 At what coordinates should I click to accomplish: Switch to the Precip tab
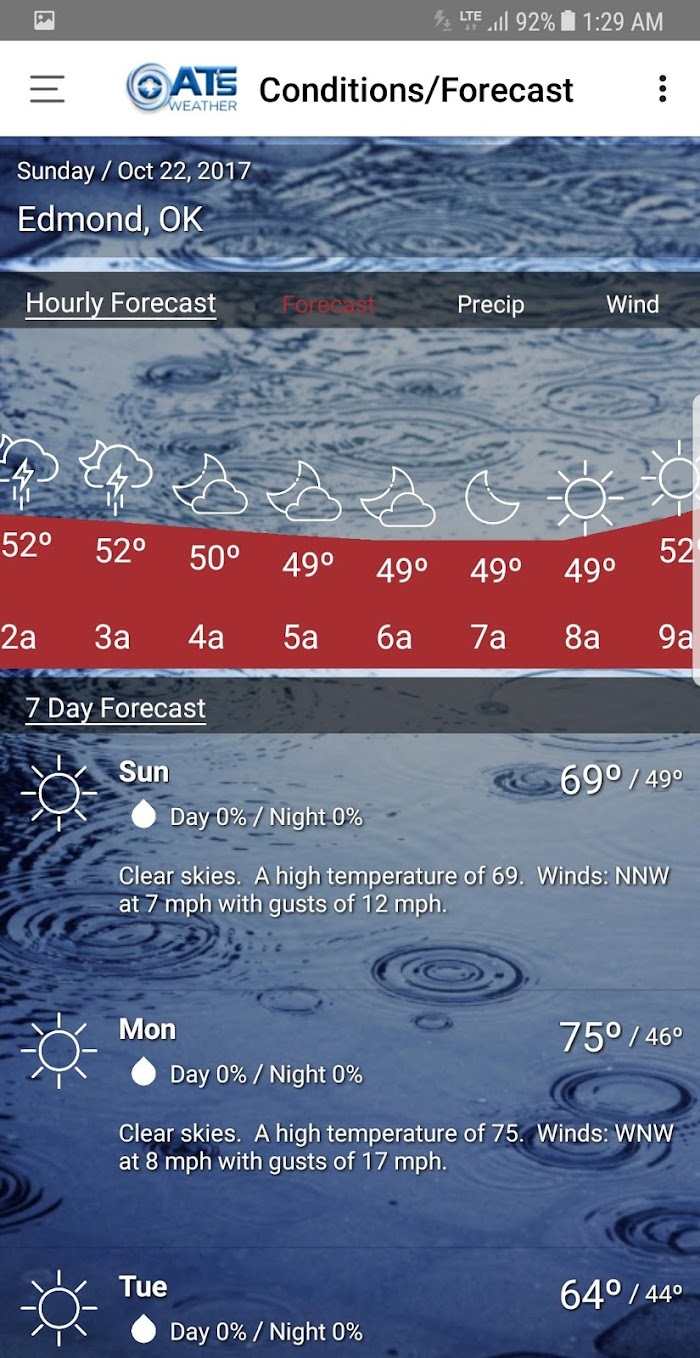(x=490, y=304)
